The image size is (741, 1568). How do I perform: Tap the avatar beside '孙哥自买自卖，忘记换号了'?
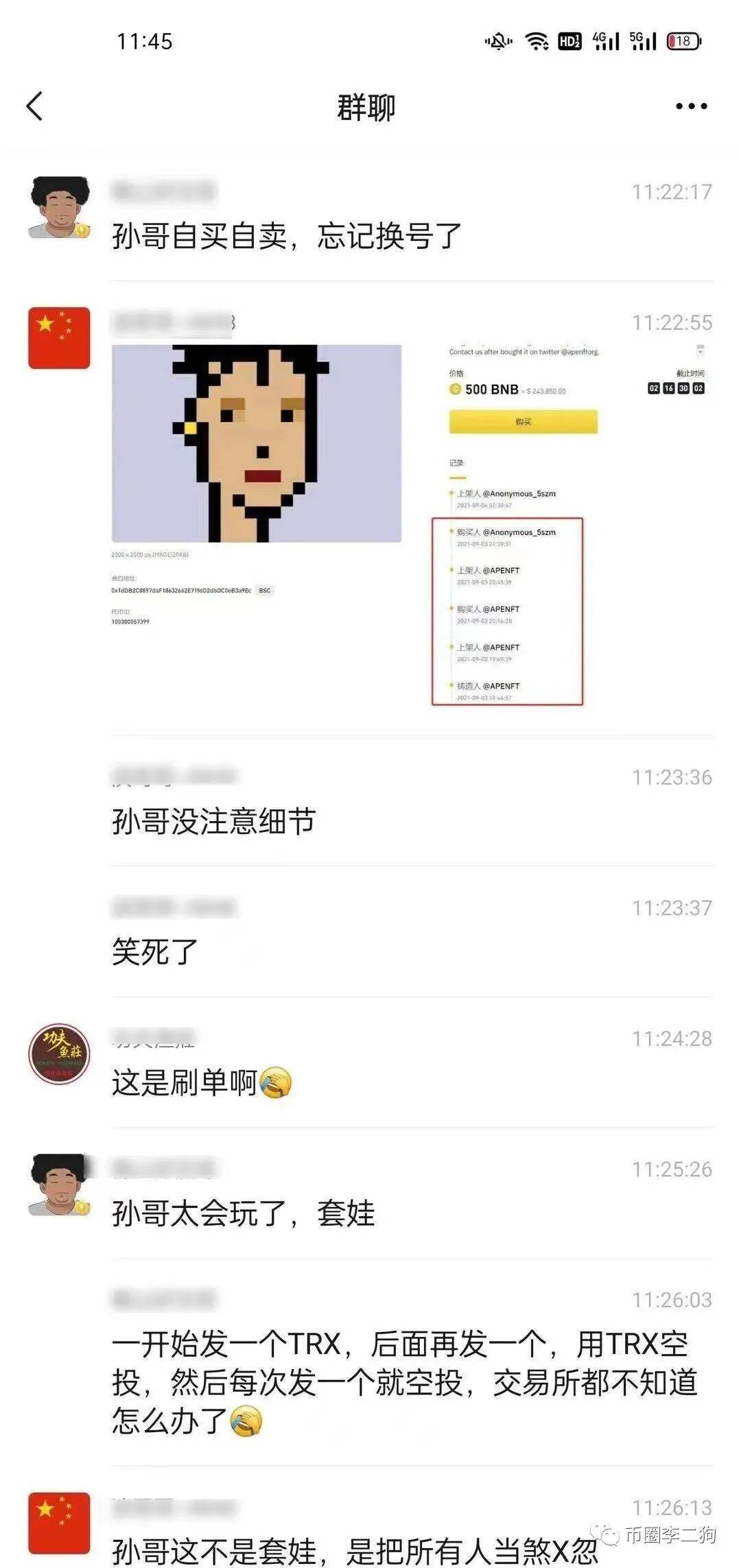(60, 208)
